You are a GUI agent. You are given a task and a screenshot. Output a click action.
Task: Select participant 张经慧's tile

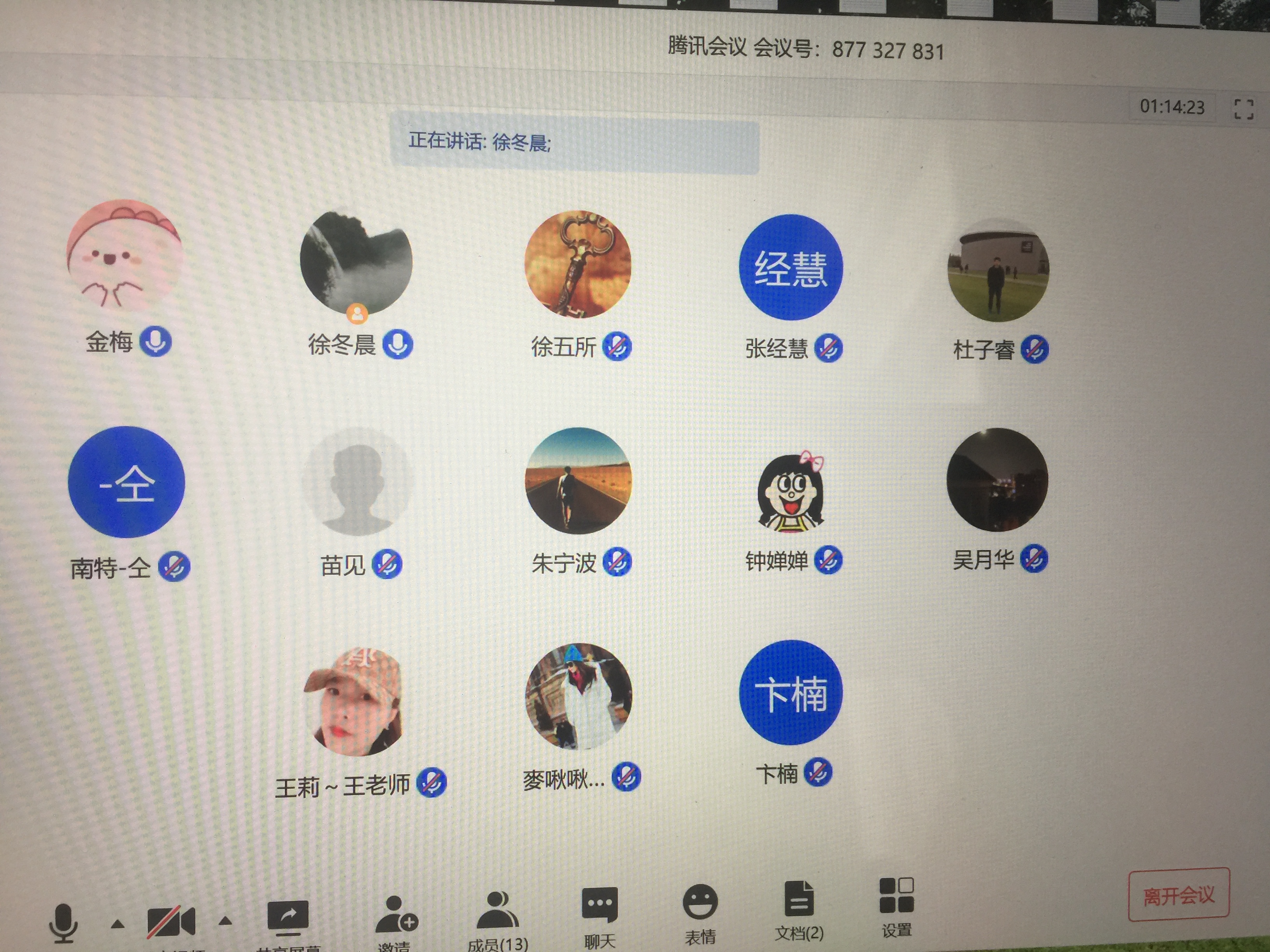(791, 268)
